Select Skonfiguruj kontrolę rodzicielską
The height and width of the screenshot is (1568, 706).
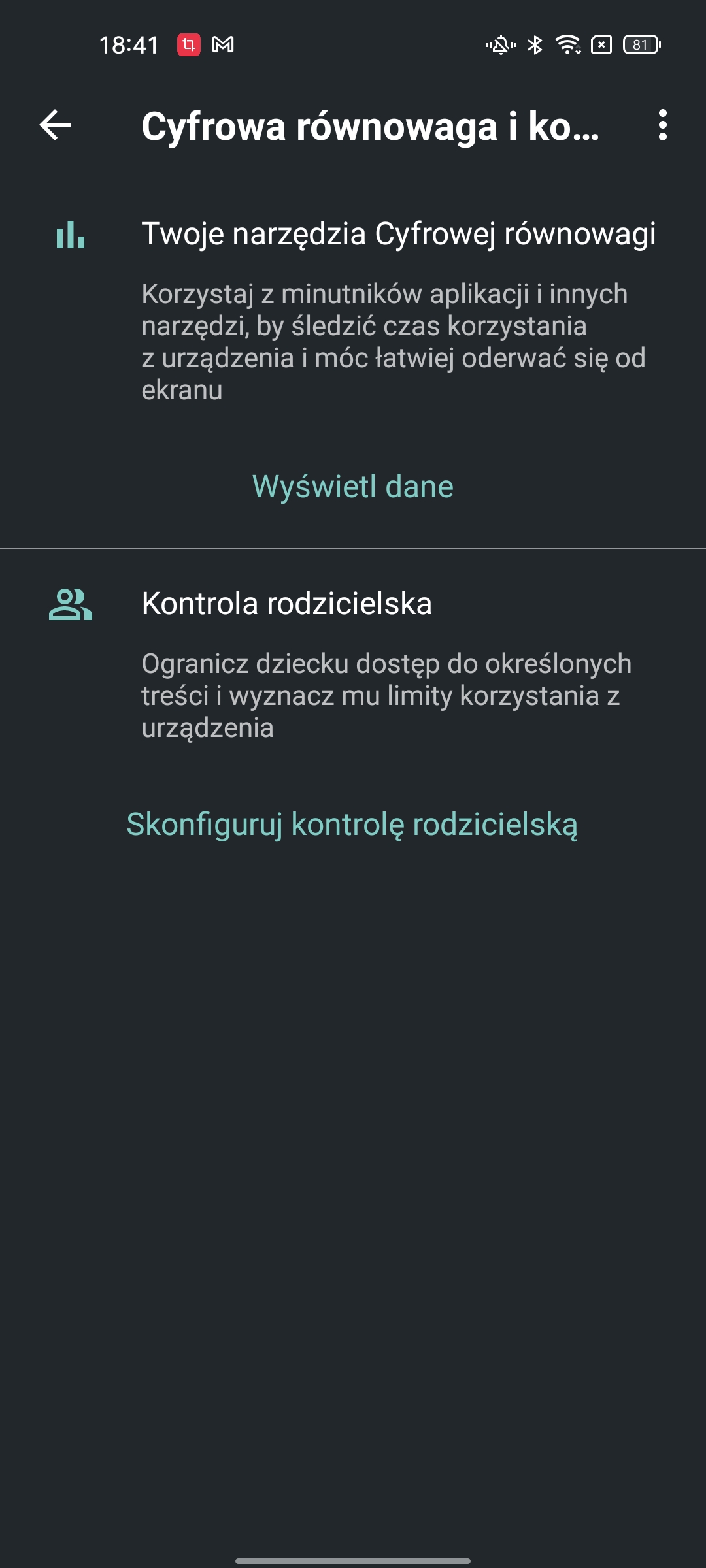pyautogui.click(x=352, y=824)
